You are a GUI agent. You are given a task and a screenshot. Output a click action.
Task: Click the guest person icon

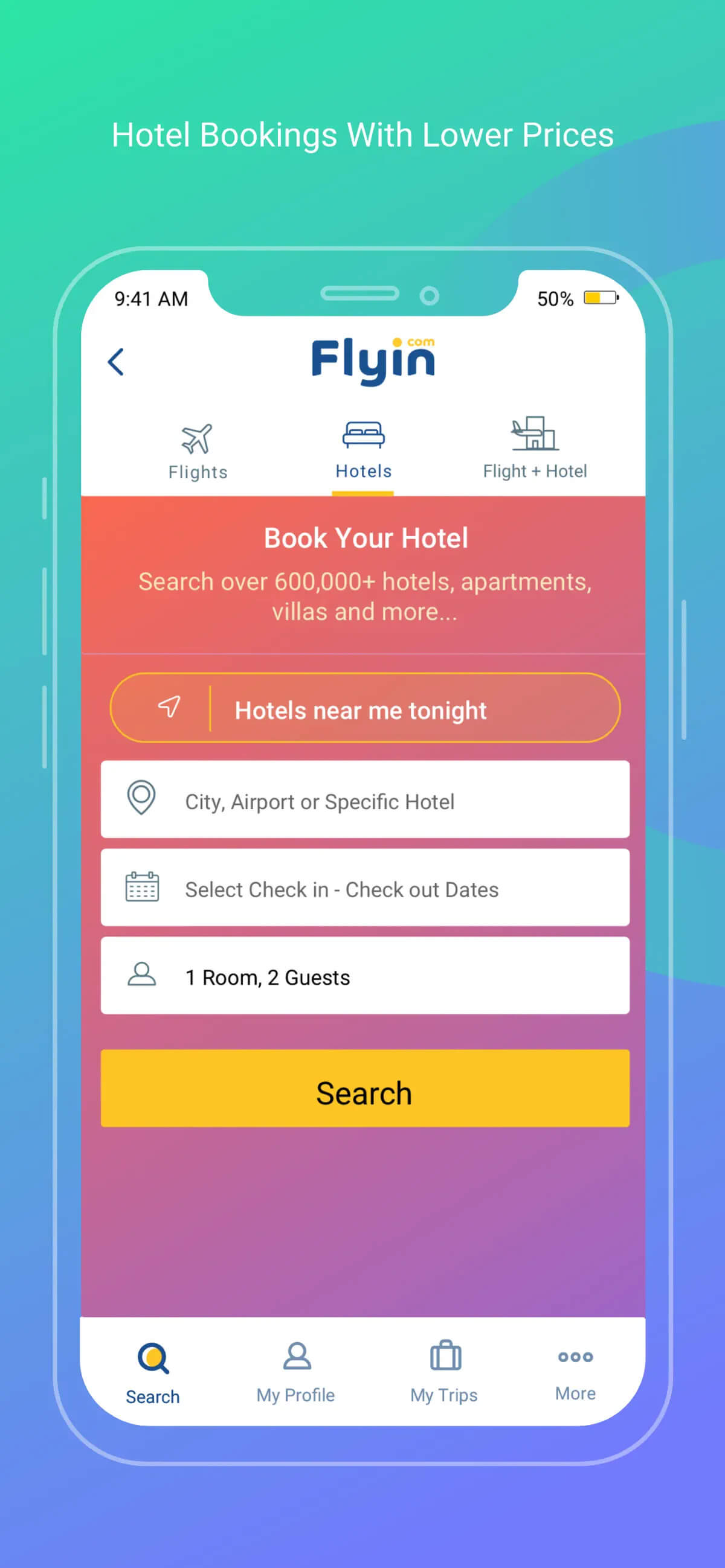tap(142, 976)
